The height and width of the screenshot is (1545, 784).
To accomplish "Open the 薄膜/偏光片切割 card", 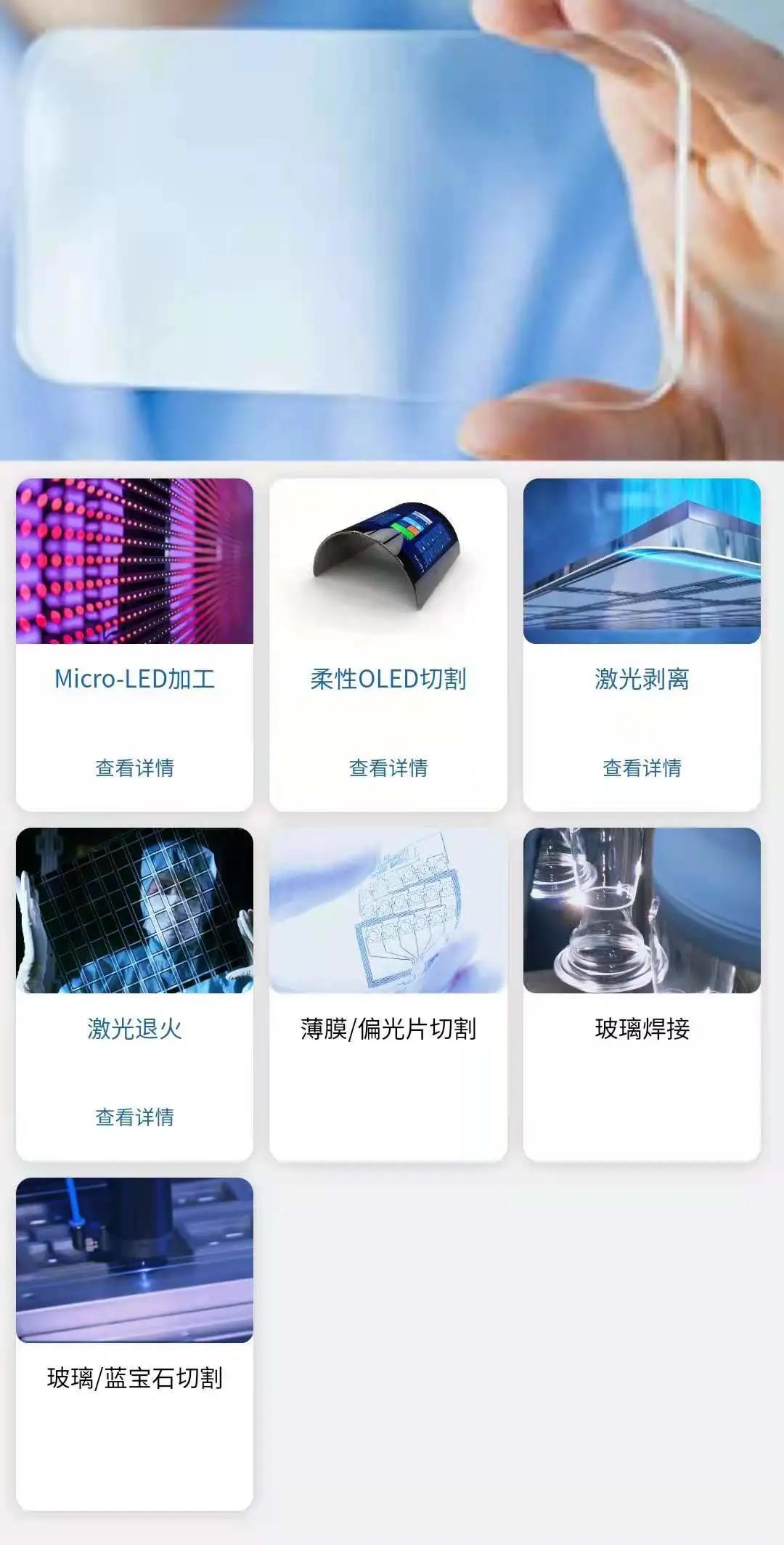I will tap(388, 1028).
